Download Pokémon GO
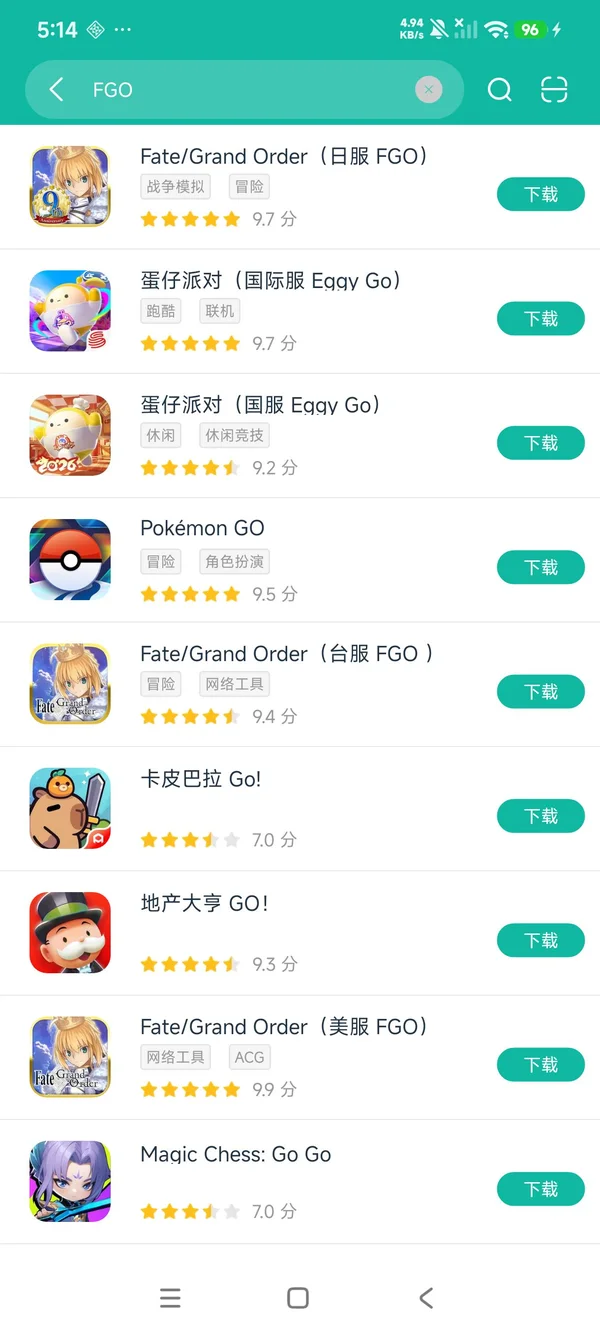Image resolution: width=600 pixels, height=1333 pixels. (541, 567)
